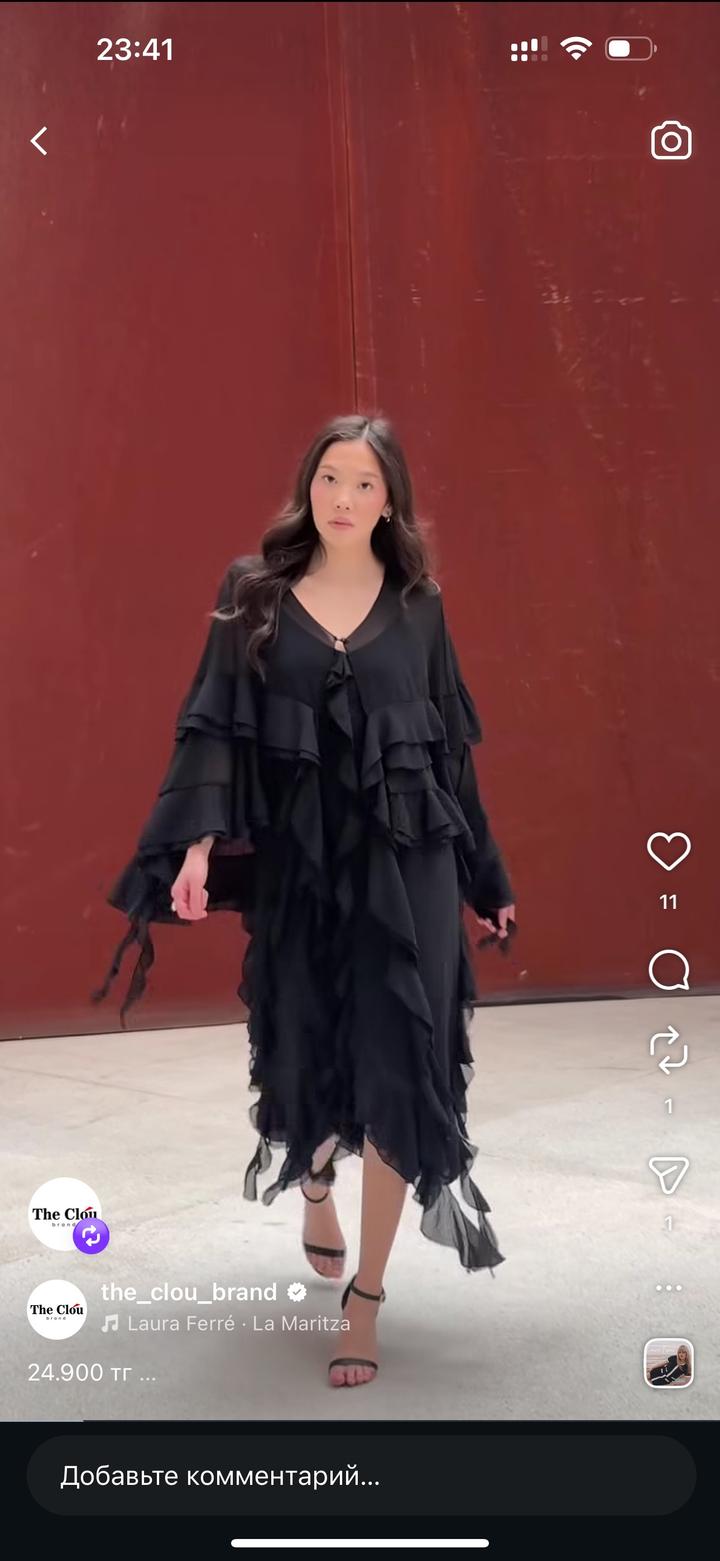720x1561 pixels.
Task: Expand the caption starting with 24.900 тг
Action: 92,1373
